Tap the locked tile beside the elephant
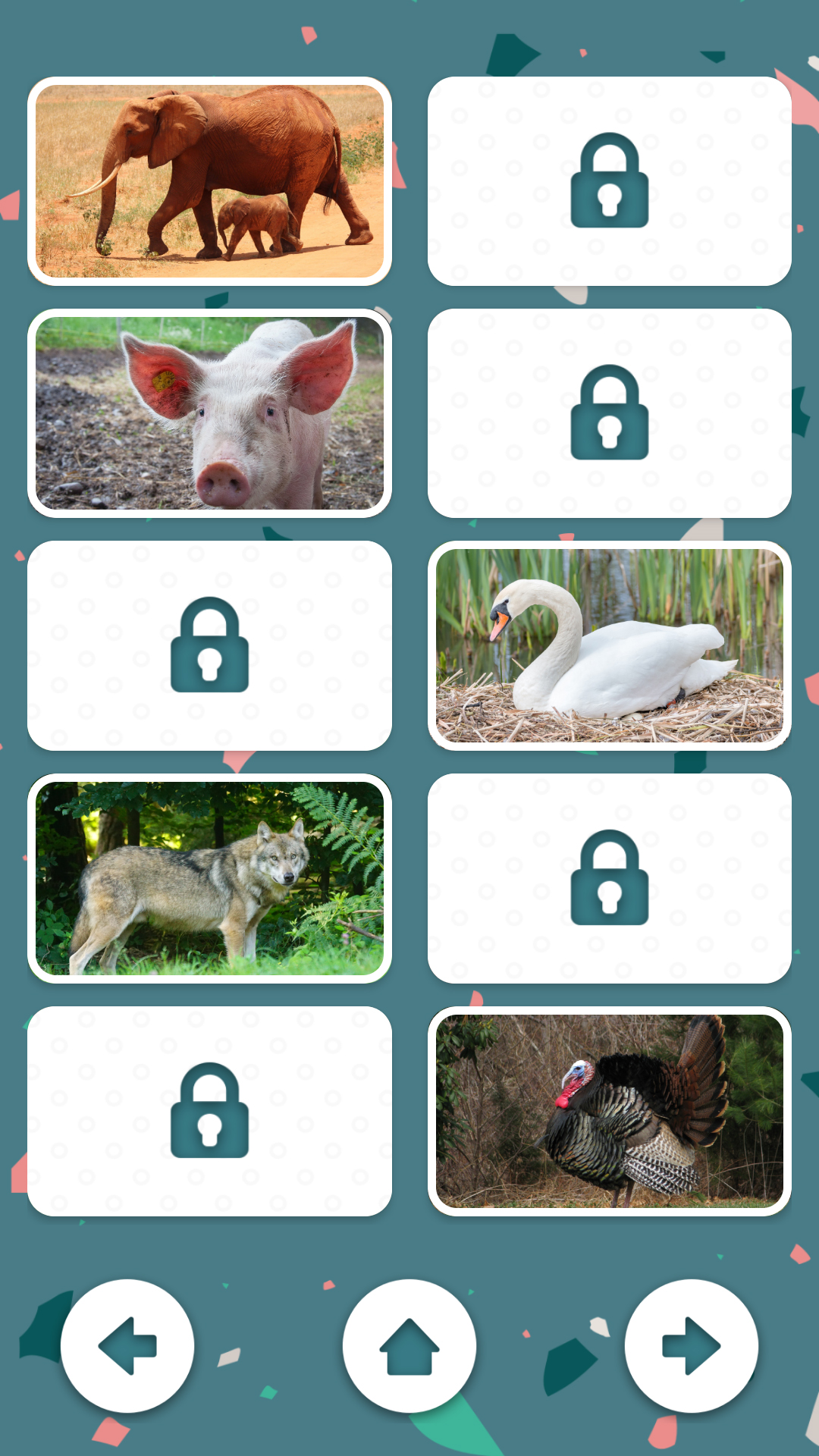Image resolution: width=819 pixels, height=1456 pixels. pos(610,181)
